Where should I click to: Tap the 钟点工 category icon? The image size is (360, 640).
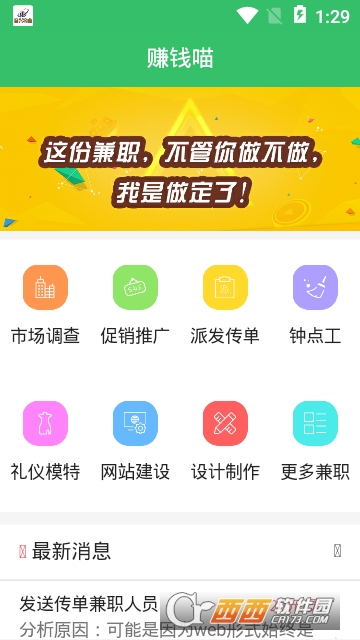[x=315, y=287]
